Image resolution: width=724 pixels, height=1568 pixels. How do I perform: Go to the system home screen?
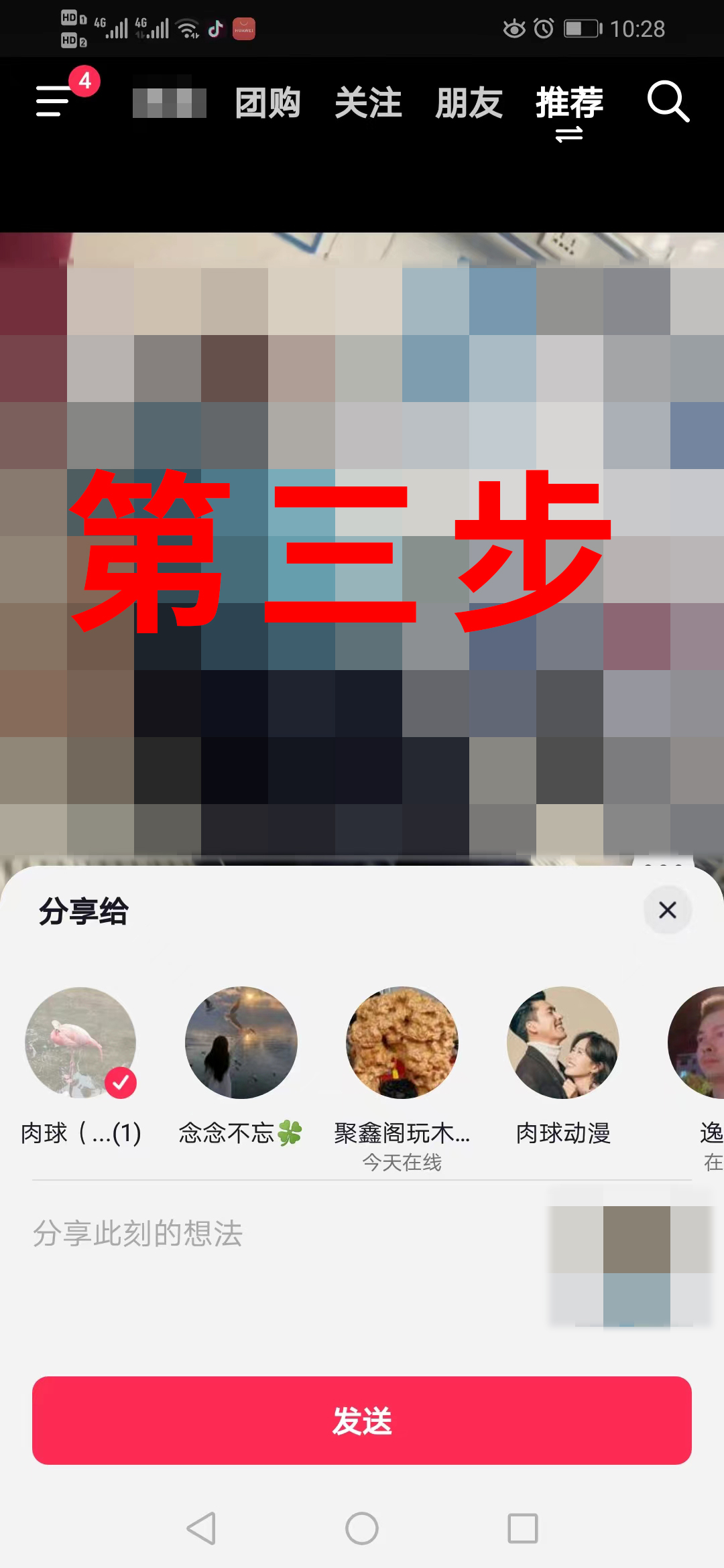tap(362, 1528)
